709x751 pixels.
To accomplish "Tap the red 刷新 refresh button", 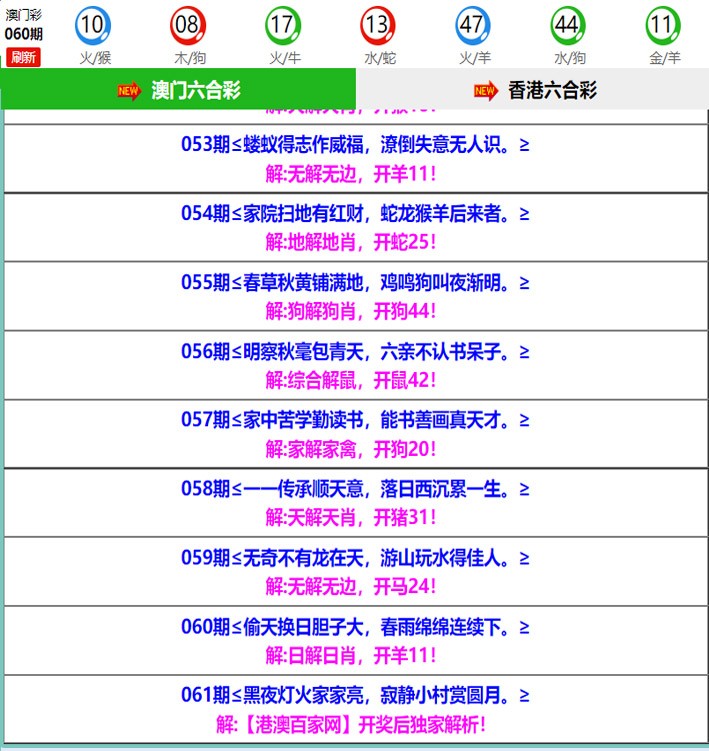I will (x=23, y=57).
